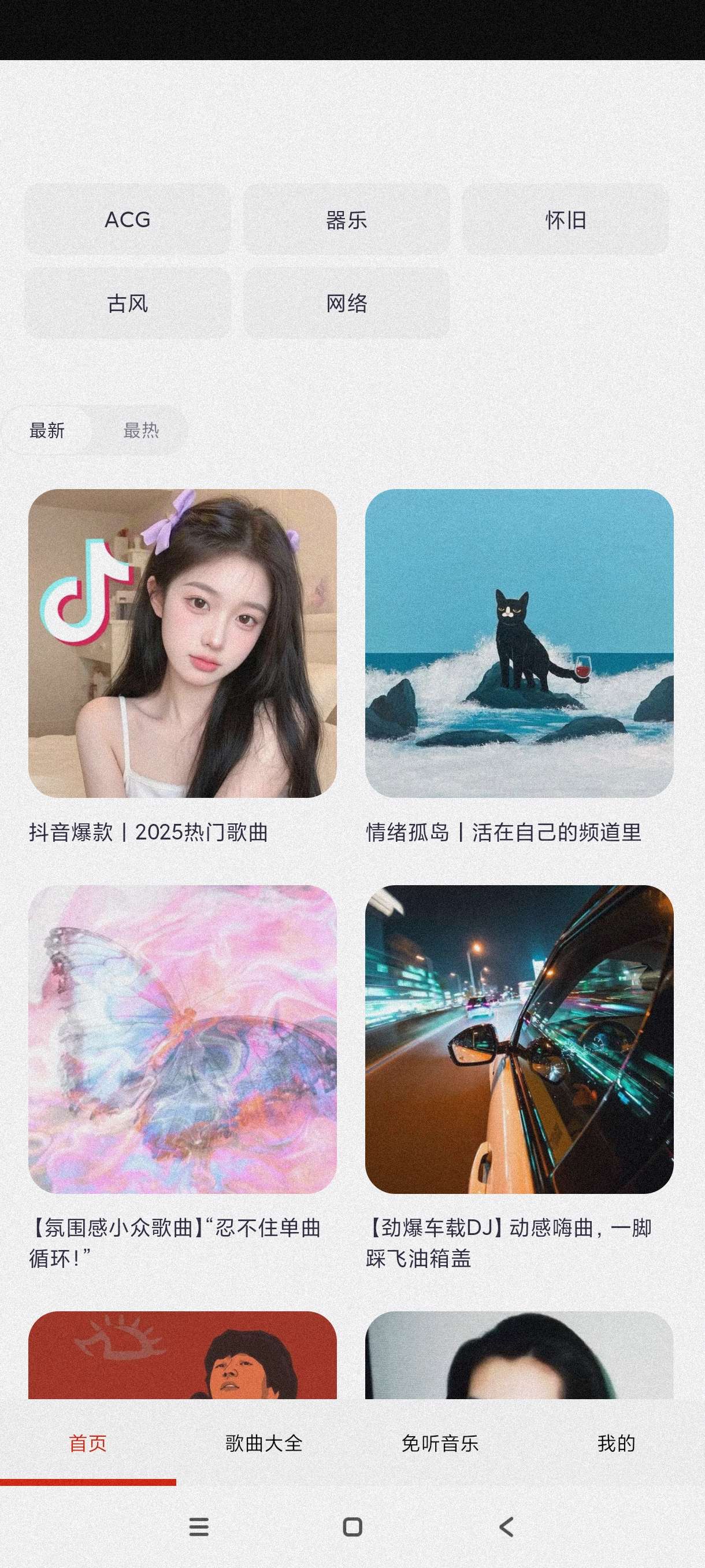
Task: Switch to the 最热 sort tab
Action: pos(141,431)
